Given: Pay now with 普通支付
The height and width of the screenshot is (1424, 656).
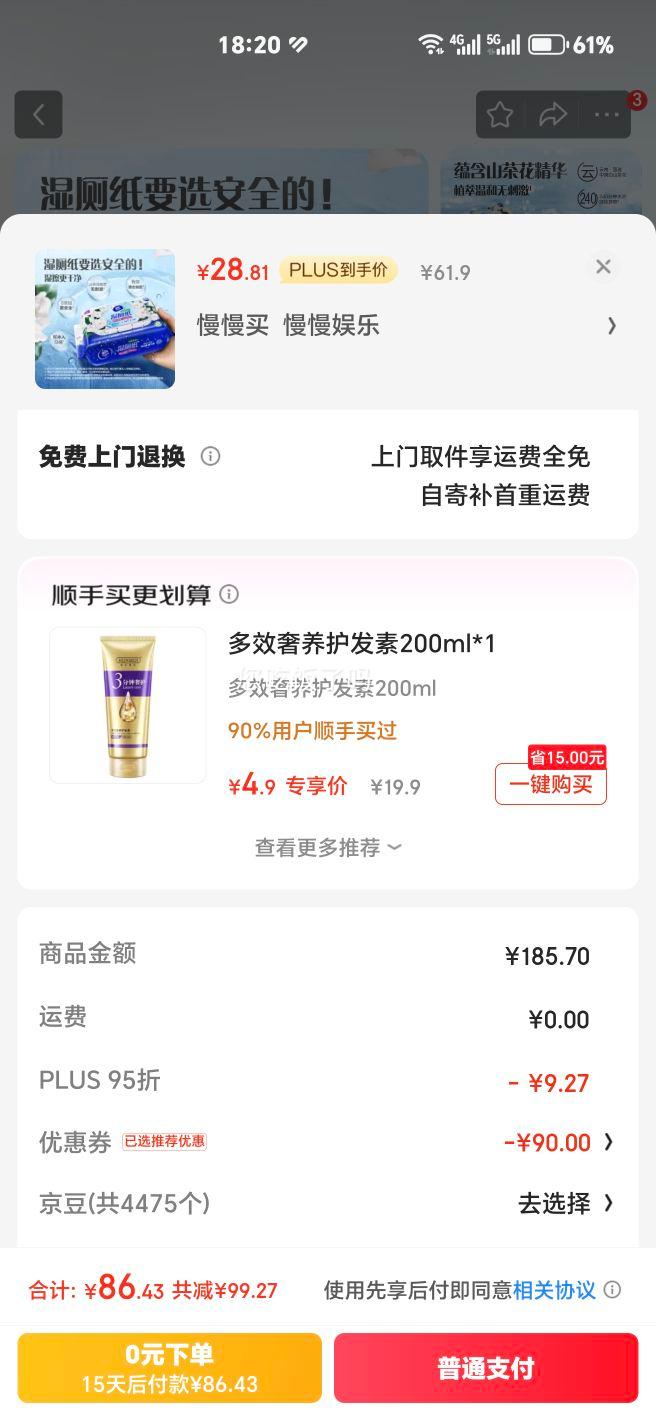Looking at the screenshot, I should tap(486, 1368).
